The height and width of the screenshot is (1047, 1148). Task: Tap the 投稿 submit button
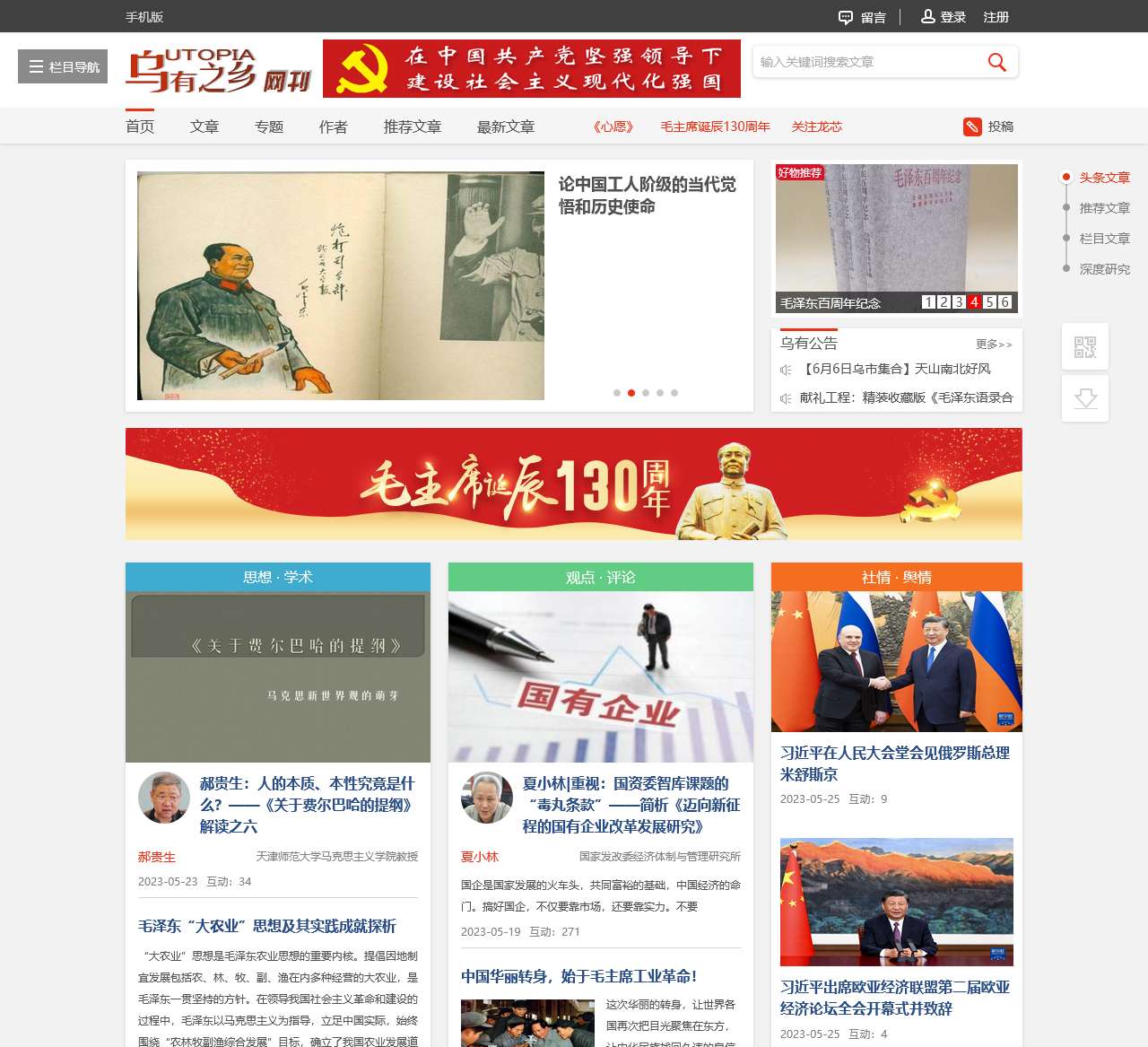click(x=988, y=127)
